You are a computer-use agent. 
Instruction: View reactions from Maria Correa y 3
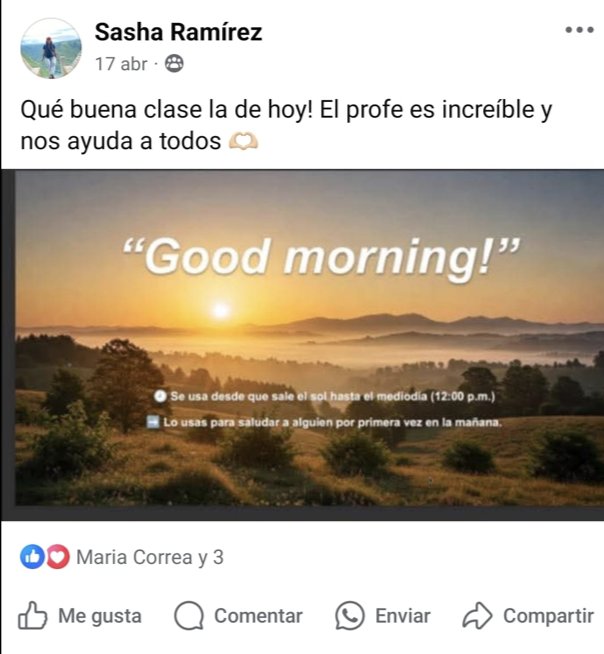point(148,557)
